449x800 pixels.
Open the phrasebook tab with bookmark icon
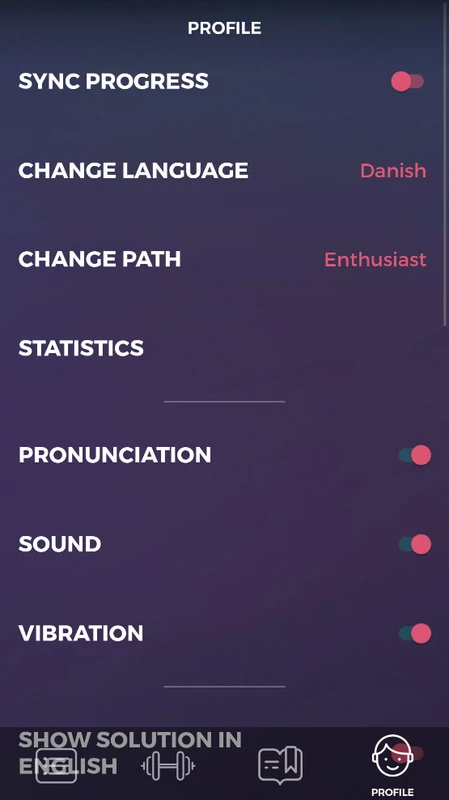(281, 765)
